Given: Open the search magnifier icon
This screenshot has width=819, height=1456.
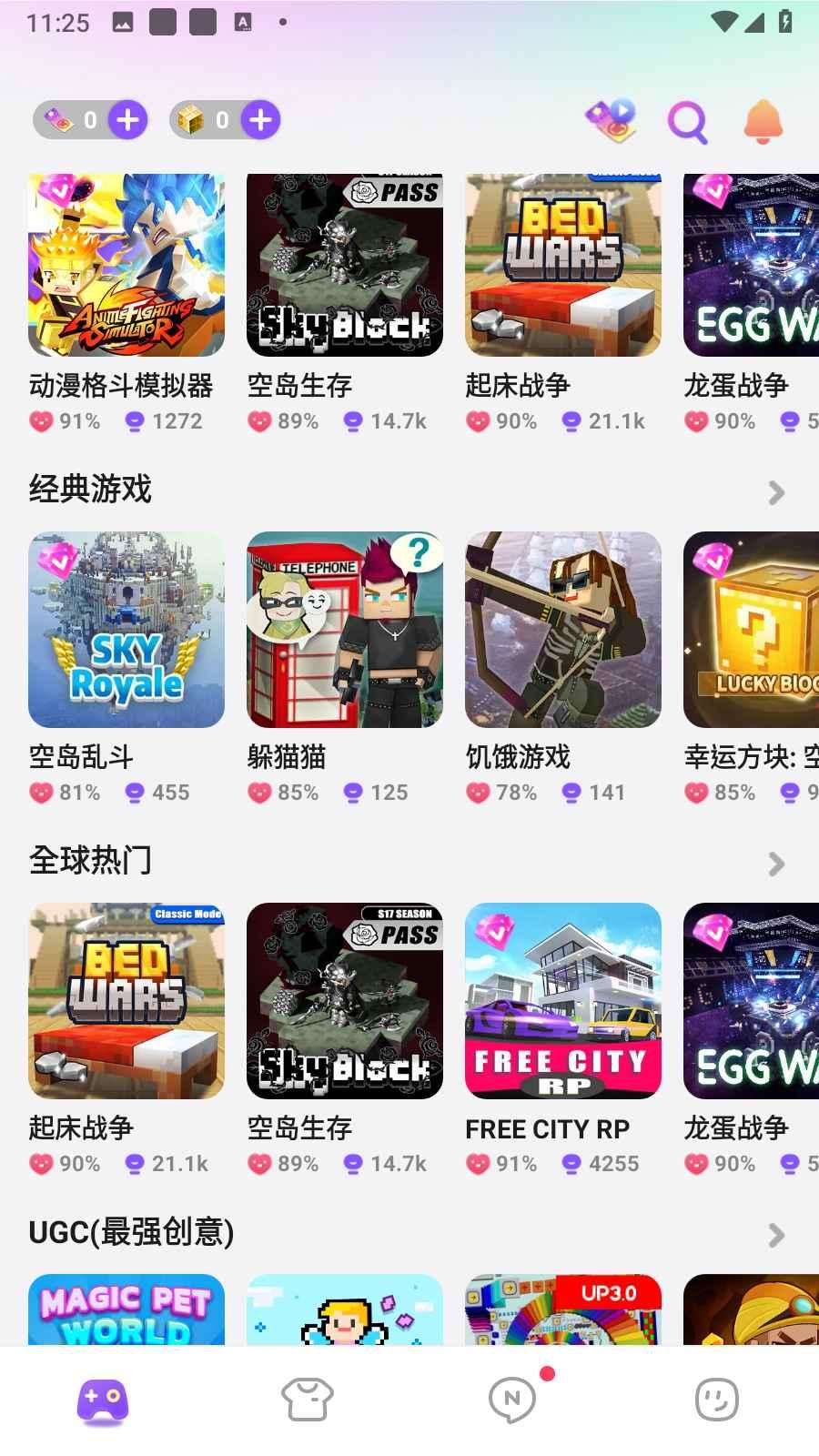Looking at the screenshot, I should [x=687, y=121].
